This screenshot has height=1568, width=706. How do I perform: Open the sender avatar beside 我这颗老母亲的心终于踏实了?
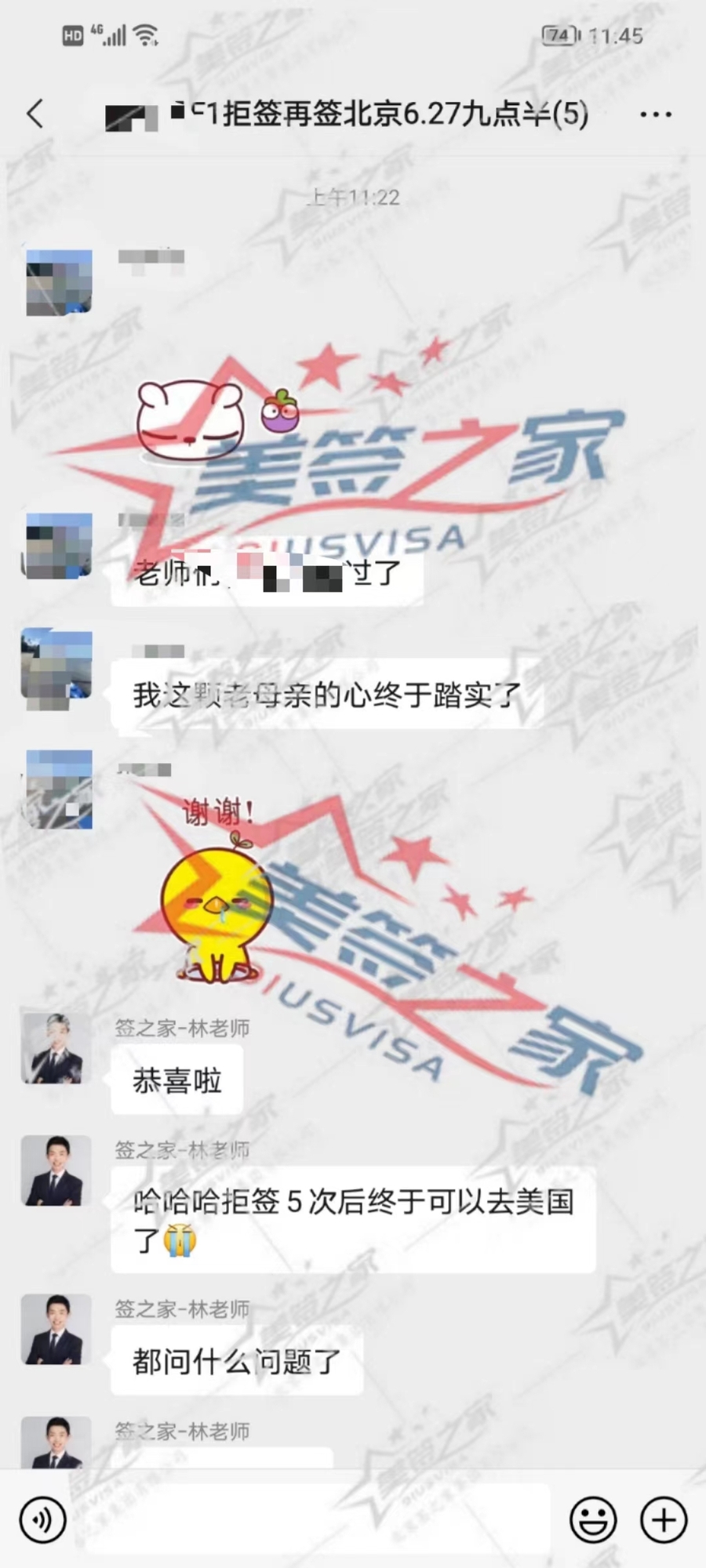(57, 669)
